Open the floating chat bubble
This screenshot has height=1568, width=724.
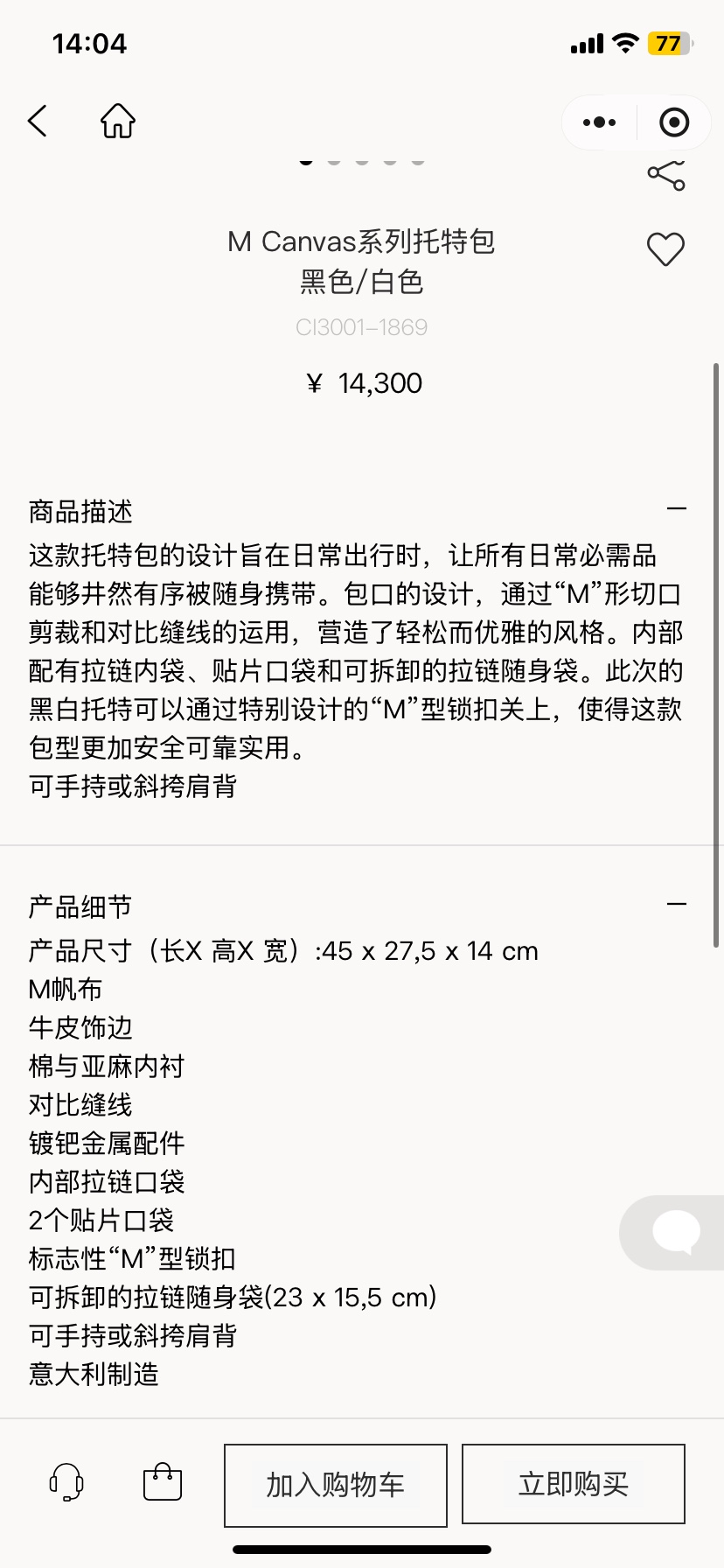click(676, 1232)
